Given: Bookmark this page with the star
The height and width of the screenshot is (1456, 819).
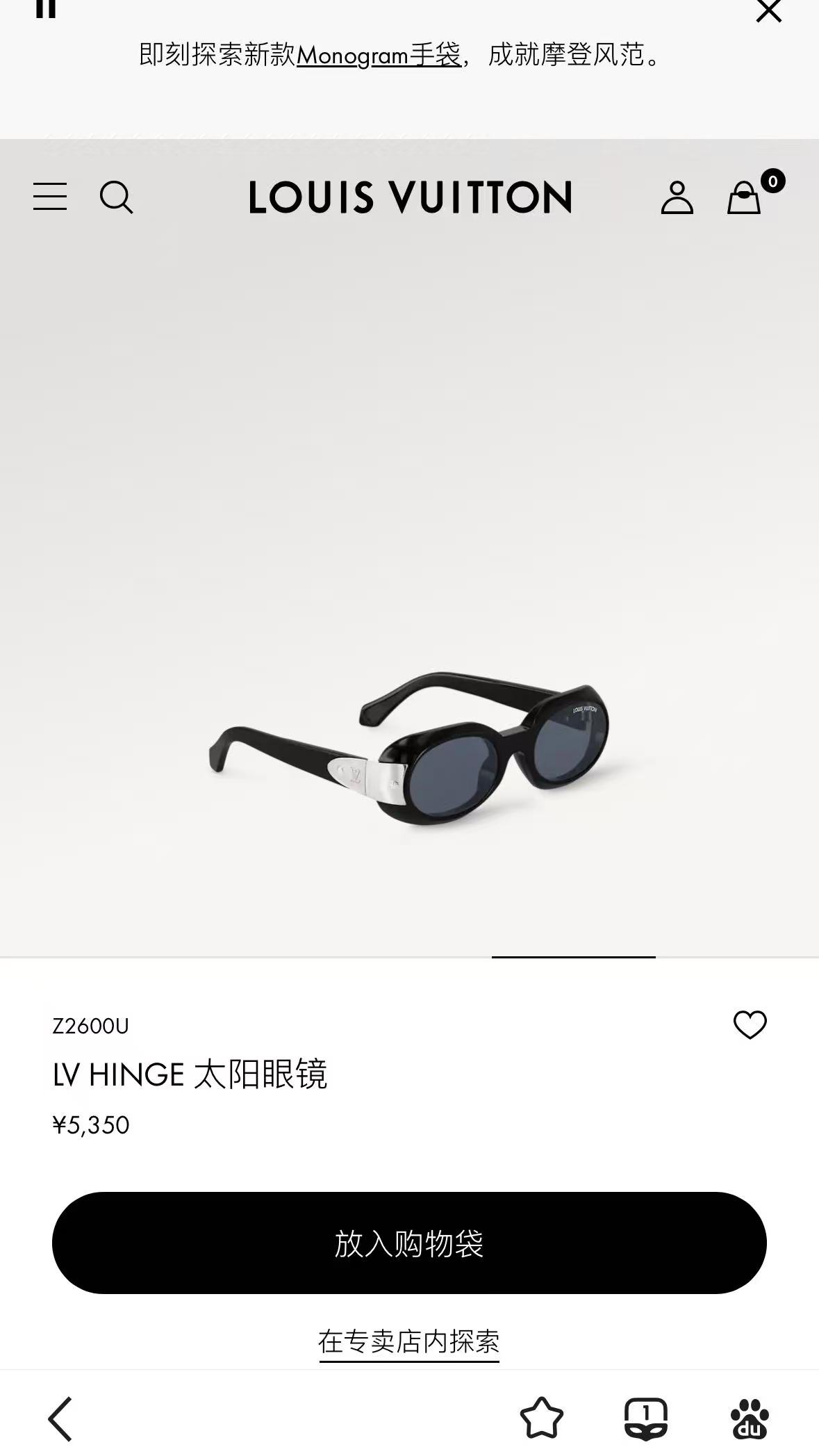Looking at the screenshot, I should click(x=541, y=1418).
